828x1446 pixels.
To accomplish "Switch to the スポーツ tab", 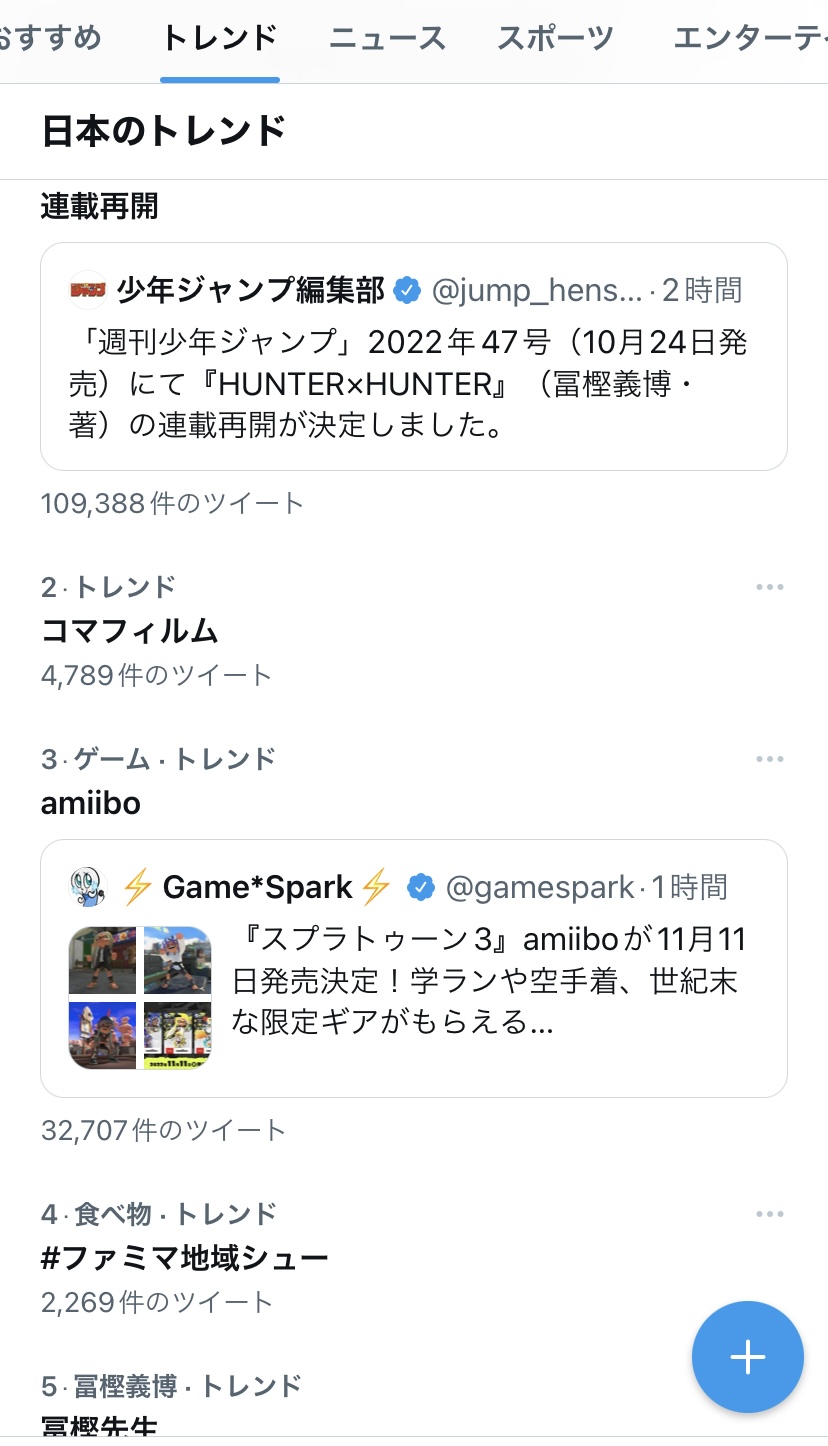I will tap(555, 39).
